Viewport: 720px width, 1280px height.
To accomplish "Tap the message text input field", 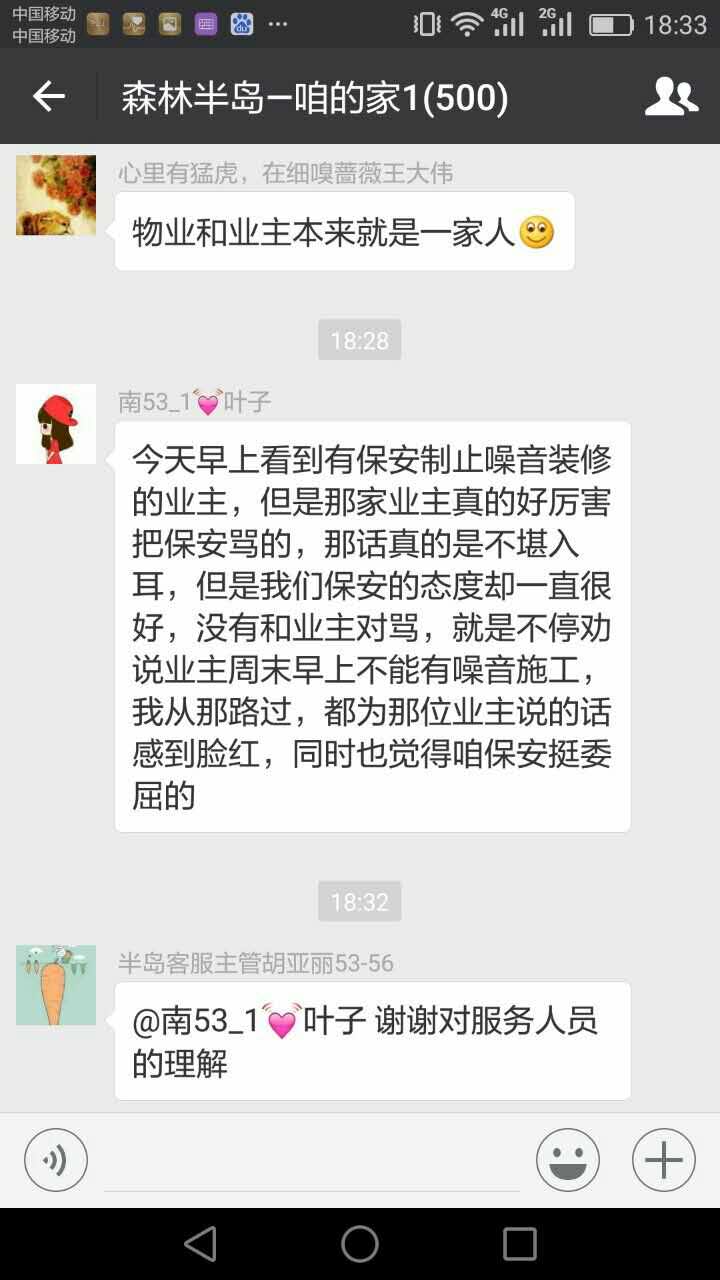I will [312, 1162].
